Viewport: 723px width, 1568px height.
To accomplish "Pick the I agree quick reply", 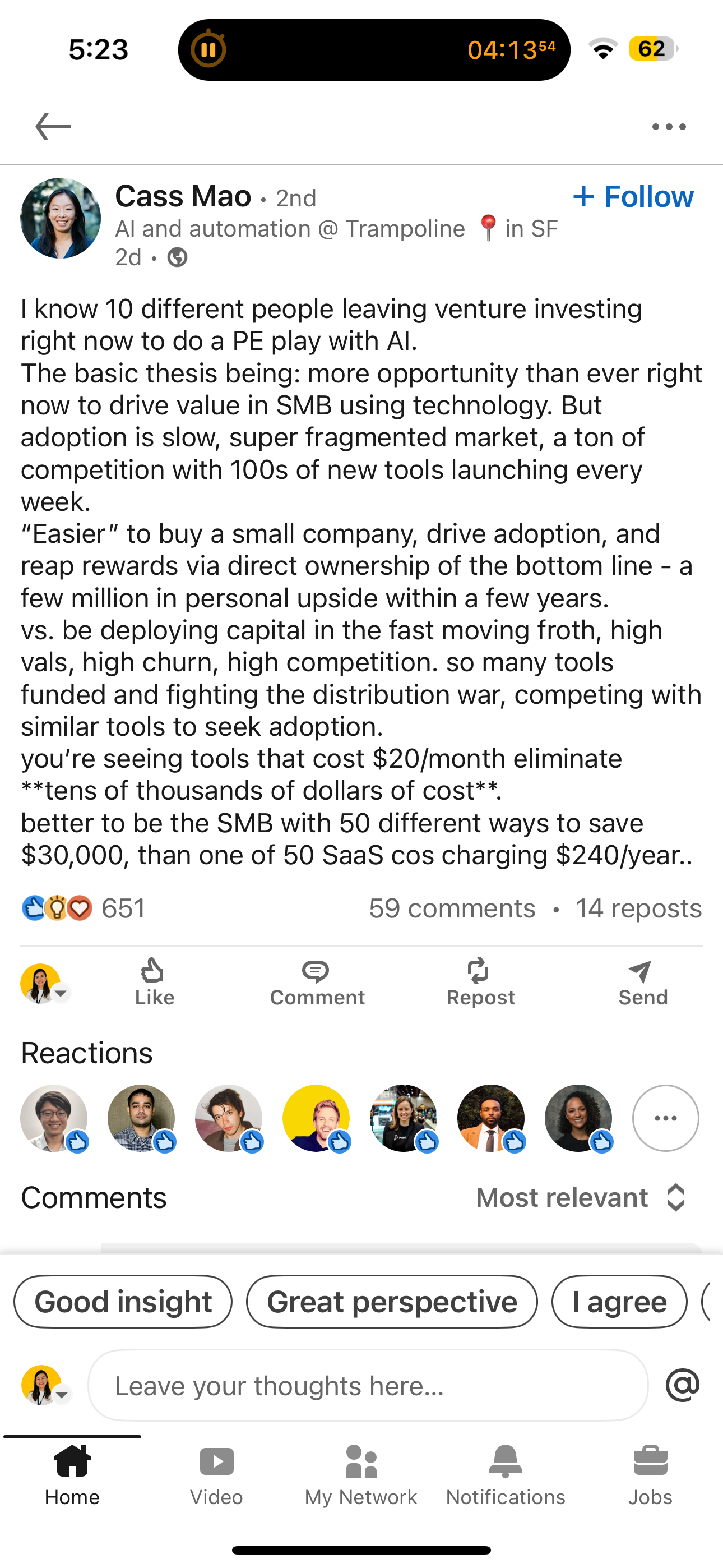I will (619, 1302).
